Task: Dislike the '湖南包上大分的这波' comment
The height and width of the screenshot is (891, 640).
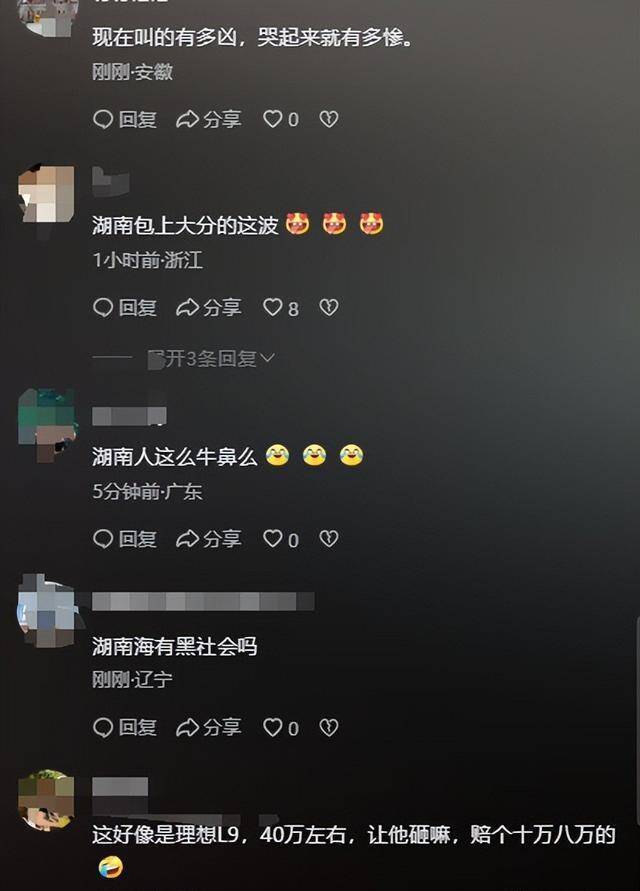Action: 328,308
